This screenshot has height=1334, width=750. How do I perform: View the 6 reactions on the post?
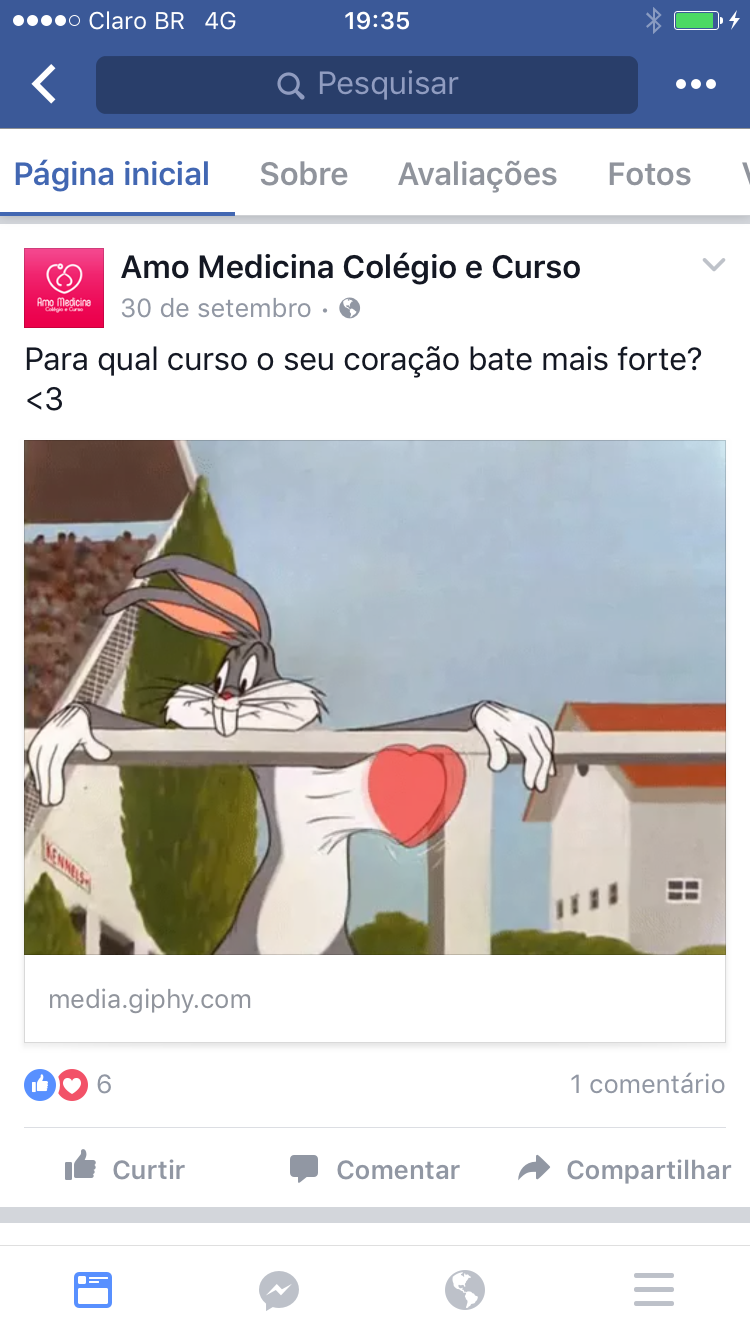pyautogui.click(x=68, y=1084)
